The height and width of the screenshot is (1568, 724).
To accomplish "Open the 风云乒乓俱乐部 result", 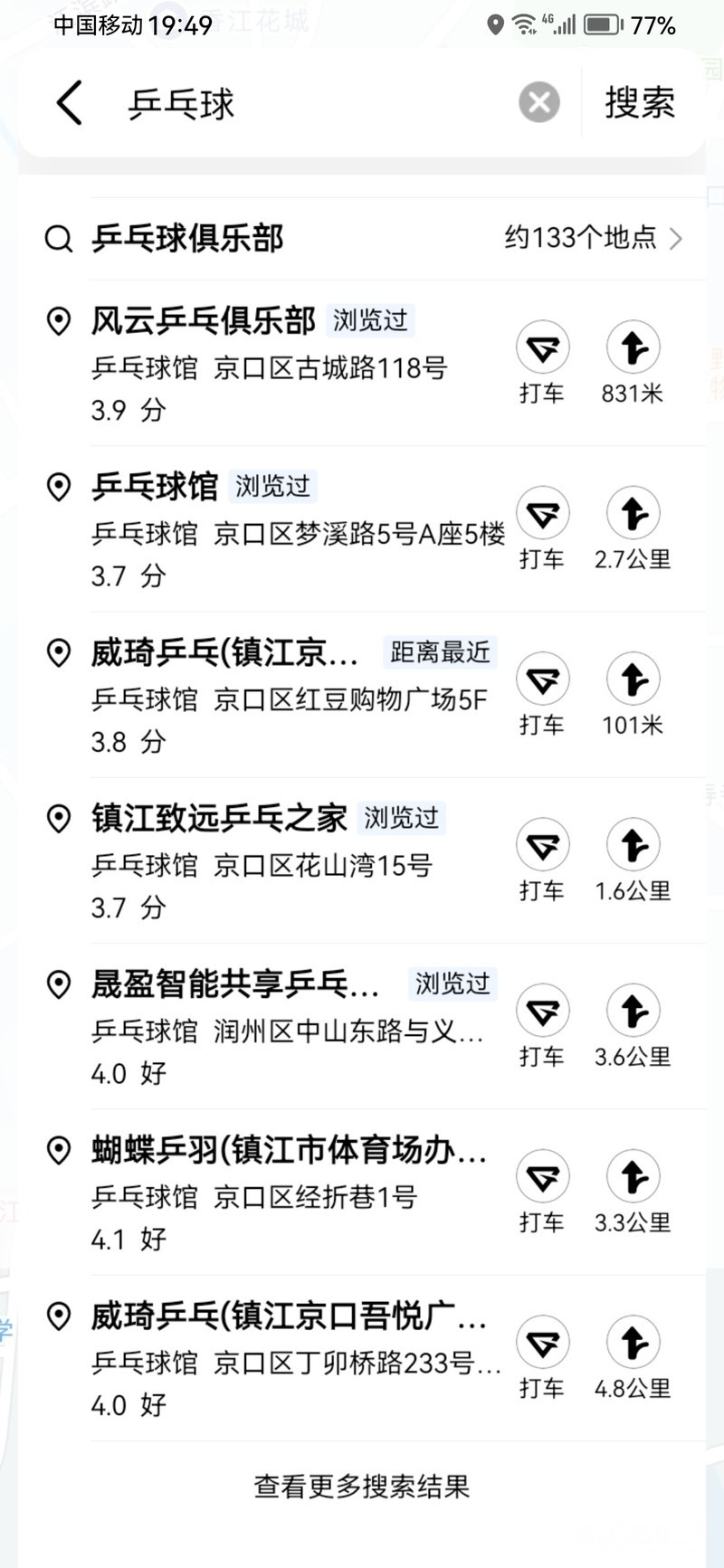I will pyautogui.click(x=271, y=362).
